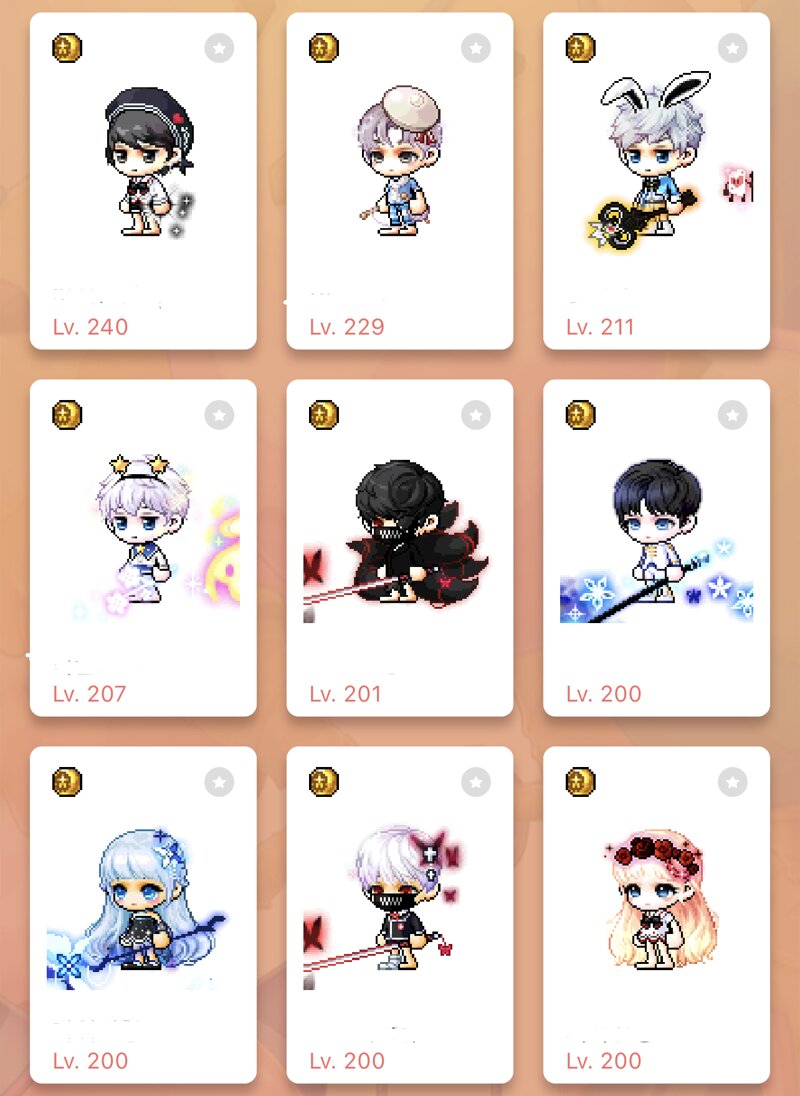
Task: Open the Lv. 200 long blue-haired girl card
Action: pyautogui.click(x=143, y=914)
